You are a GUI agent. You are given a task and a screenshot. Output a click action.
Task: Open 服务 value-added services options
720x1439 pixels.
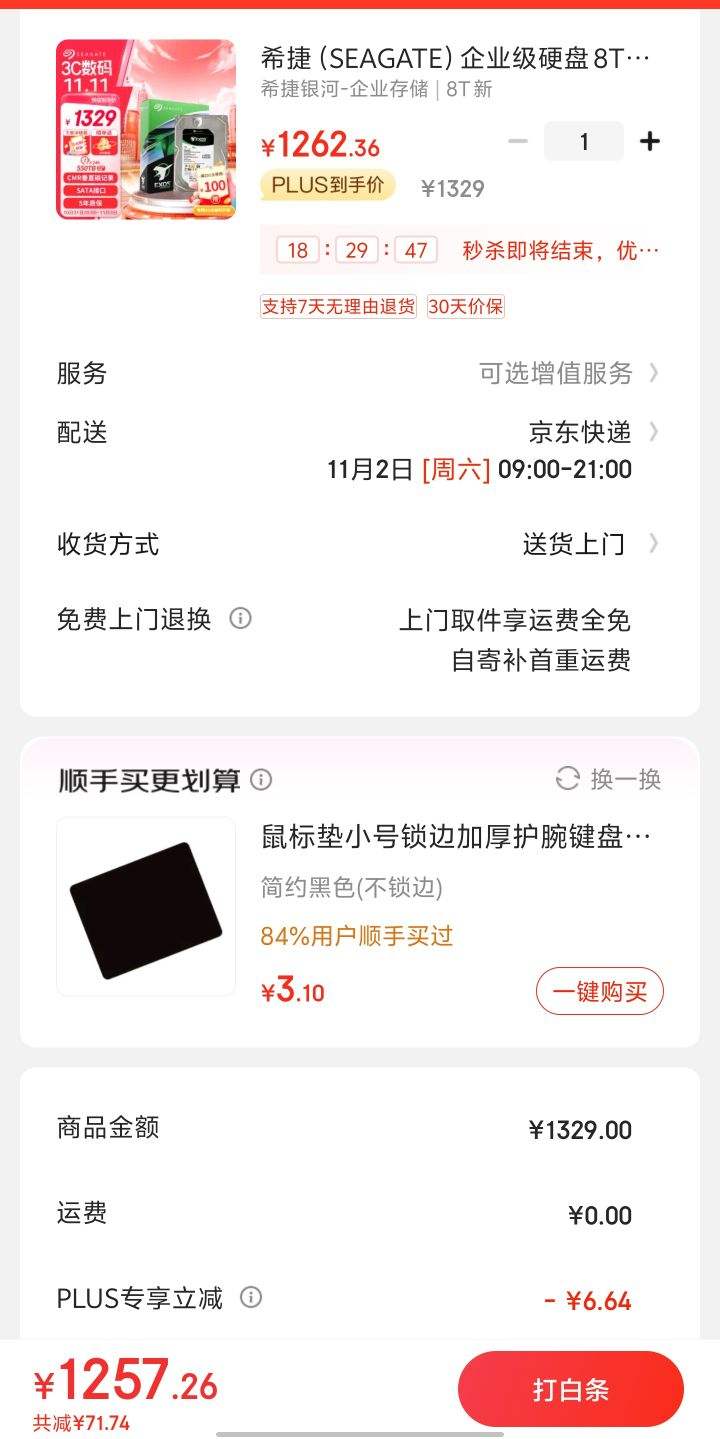pyautogui.click(x=569, y=373)
